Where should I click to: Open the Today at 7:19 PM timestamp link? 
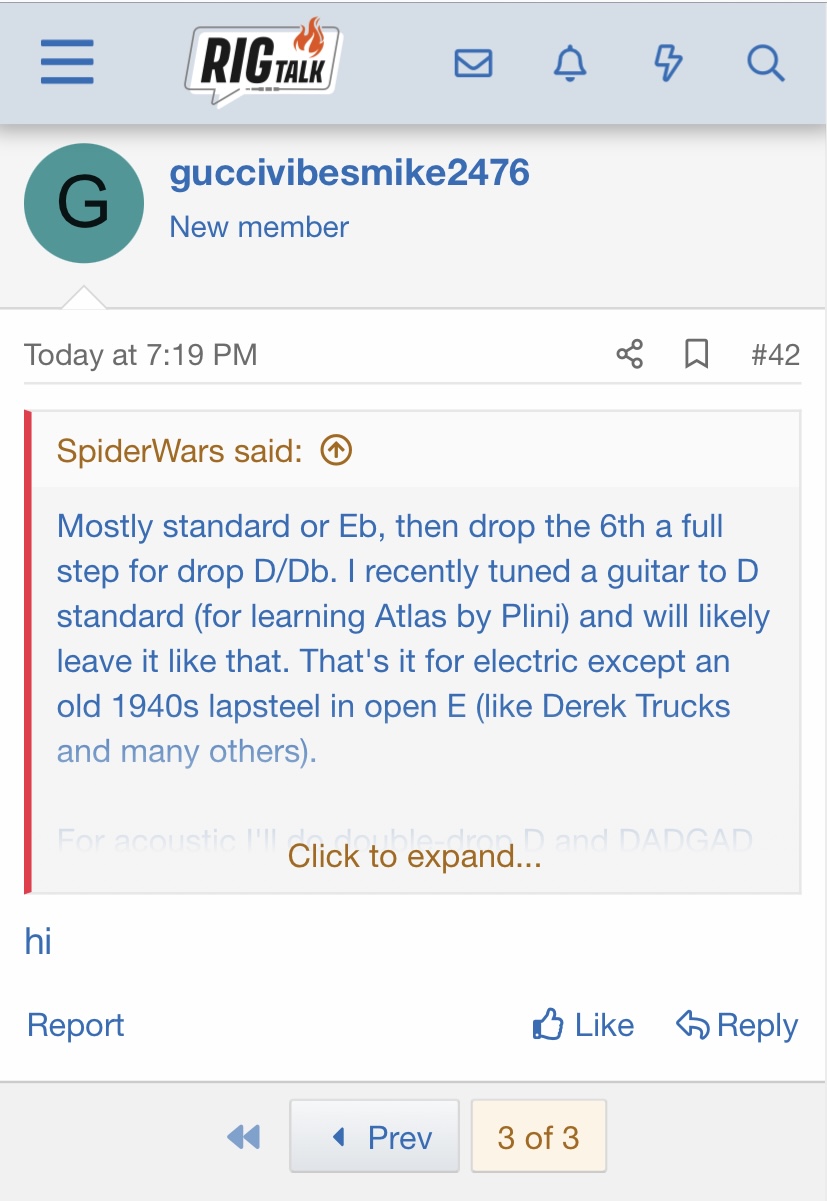[141, 355]
